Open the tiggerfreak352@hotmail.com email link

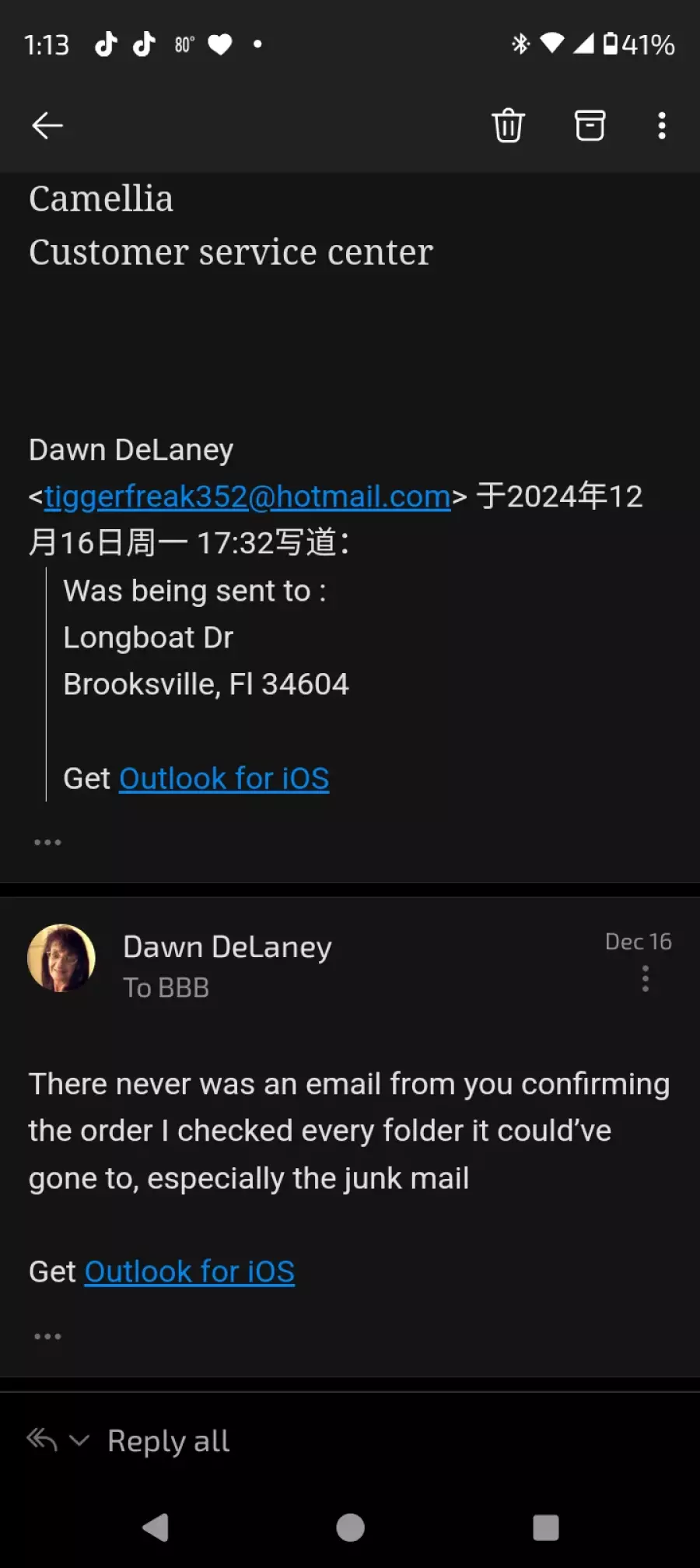point(247,496)
